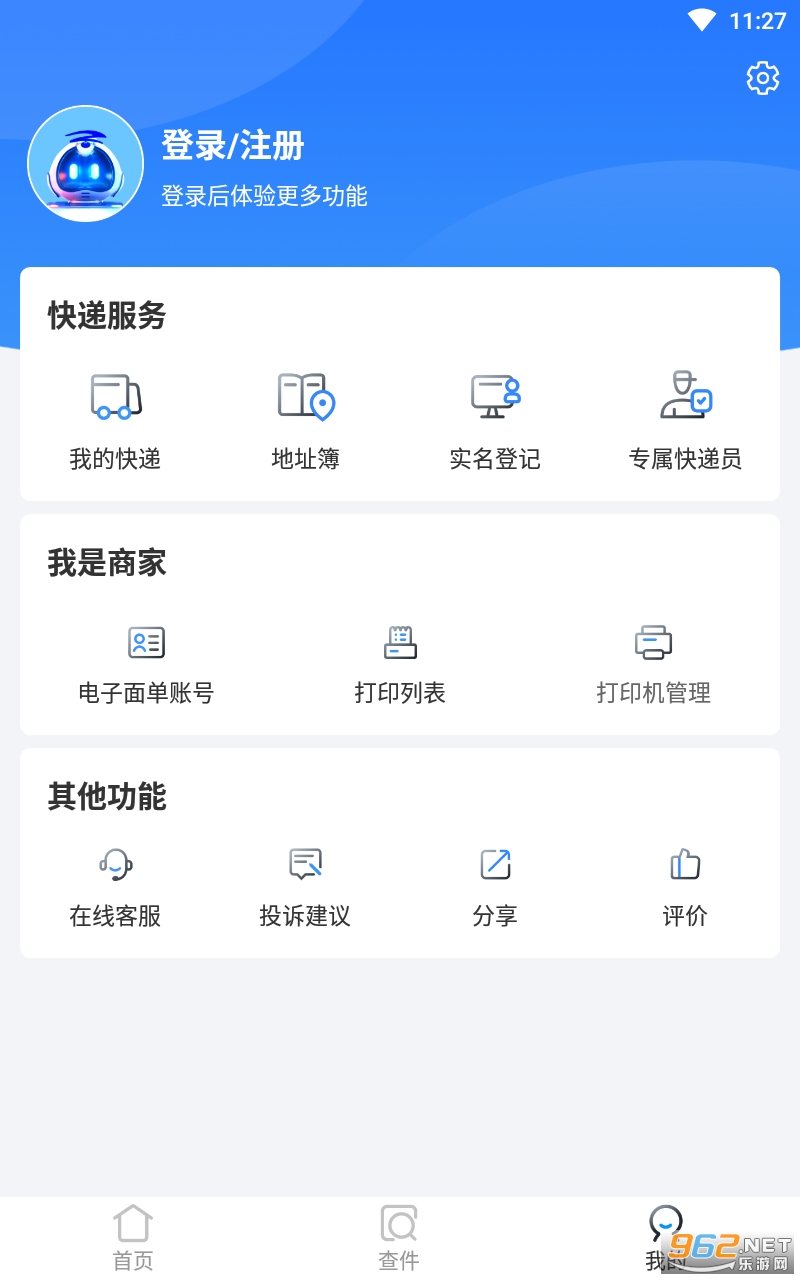Tap 登录/注册 to sign in
Viewport: 800px width, 1280px height.
(233, 146)
